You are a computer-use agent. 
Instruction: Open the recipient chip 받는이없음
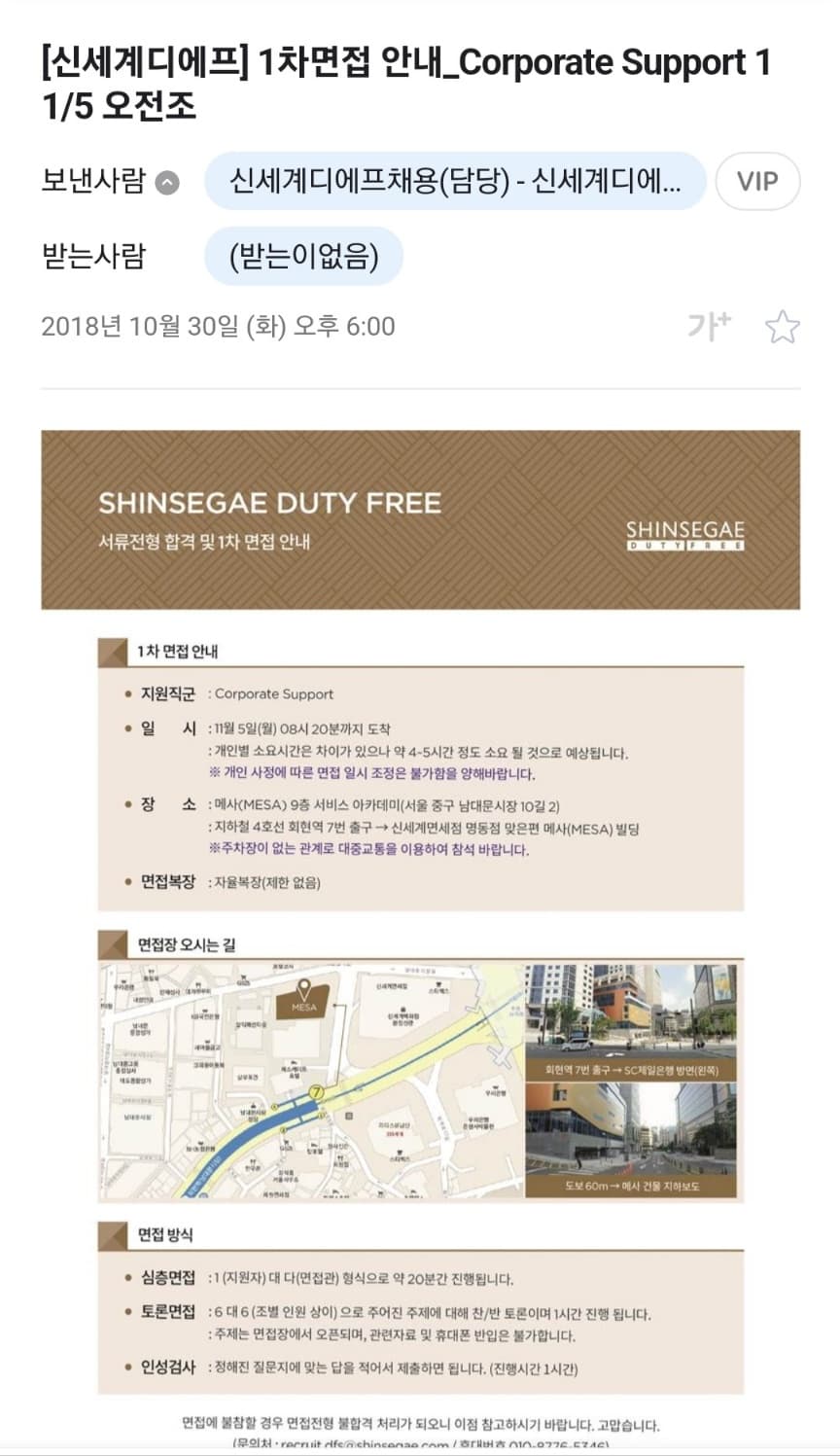tap(303, 257)
